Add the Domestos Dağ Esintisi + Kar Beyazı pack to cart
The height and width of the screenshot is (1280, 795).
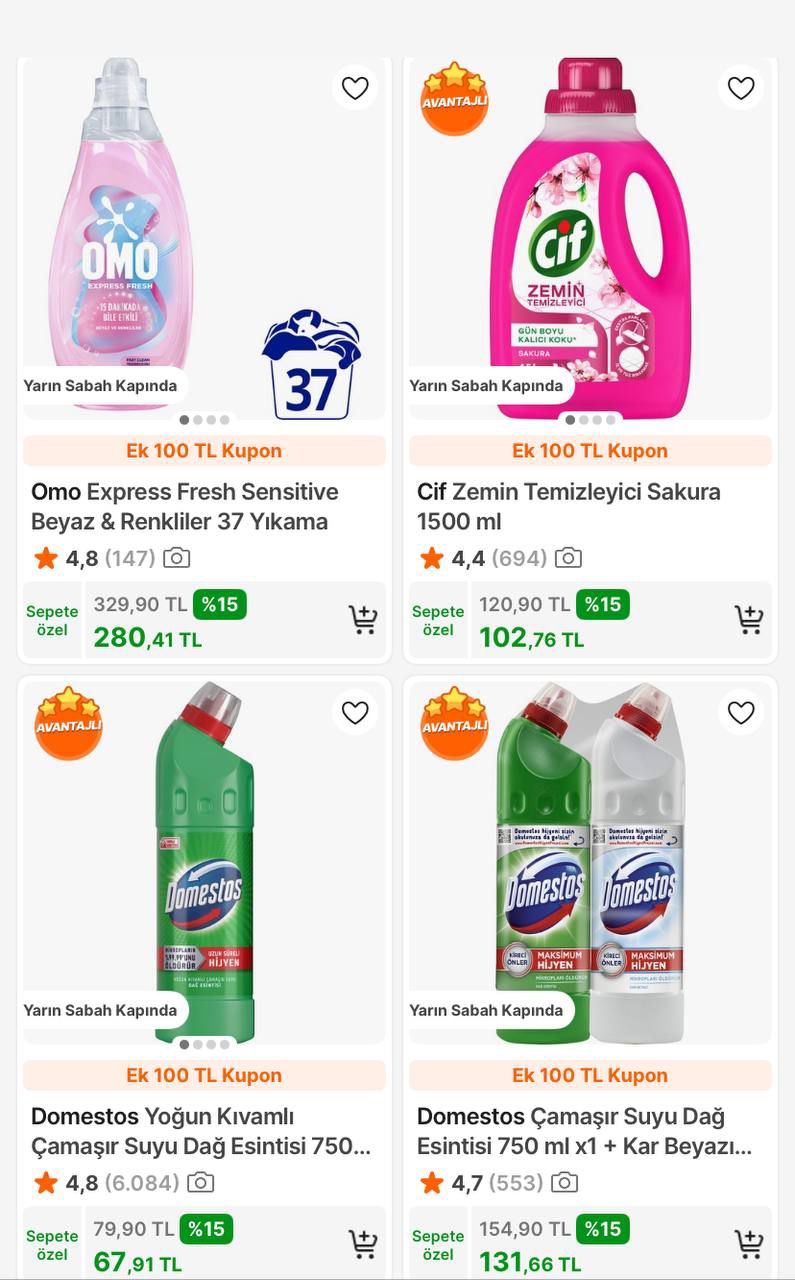749,1244
